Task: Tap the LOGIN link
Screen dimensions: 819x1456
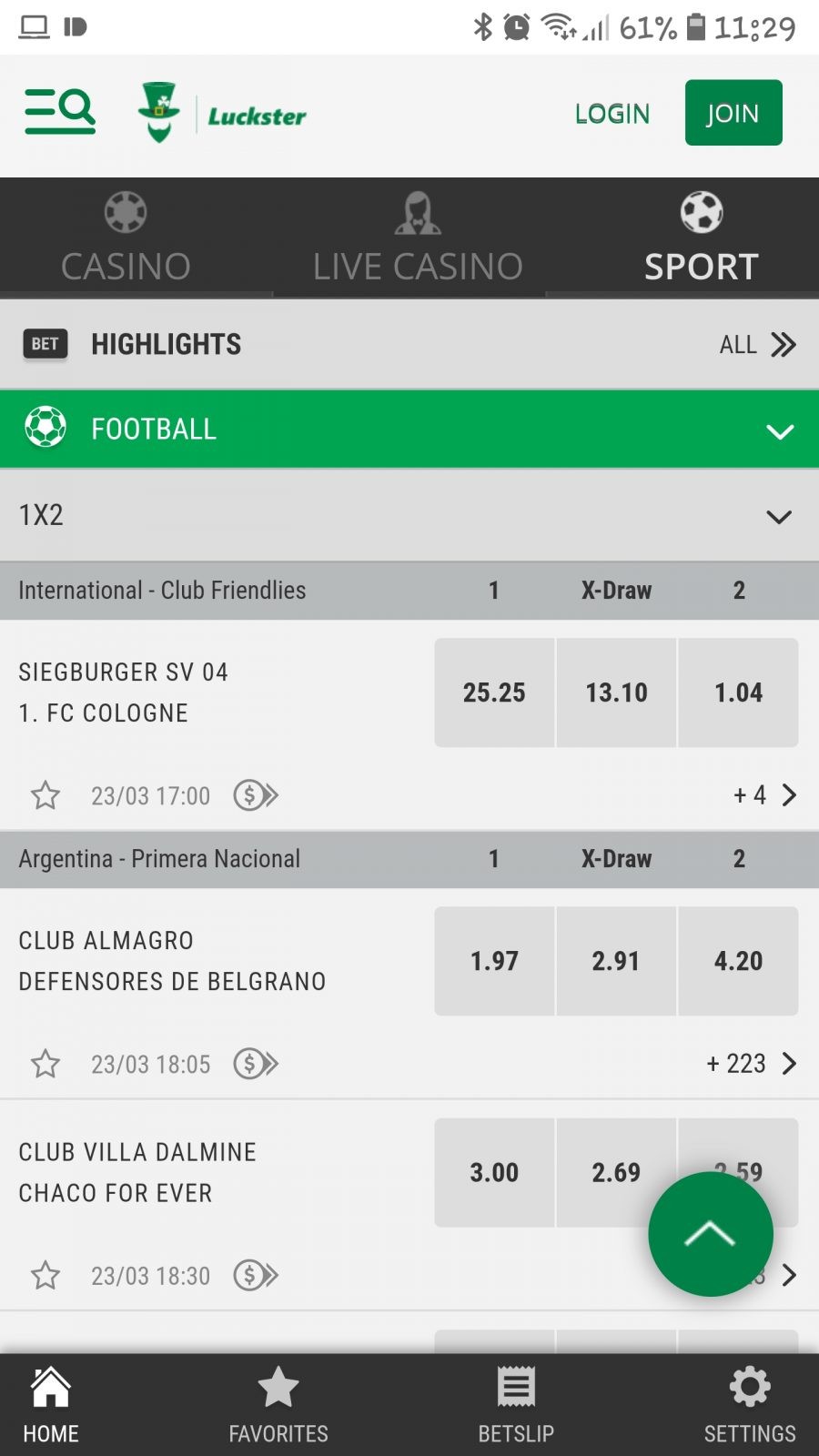Action: click(612, 114)
